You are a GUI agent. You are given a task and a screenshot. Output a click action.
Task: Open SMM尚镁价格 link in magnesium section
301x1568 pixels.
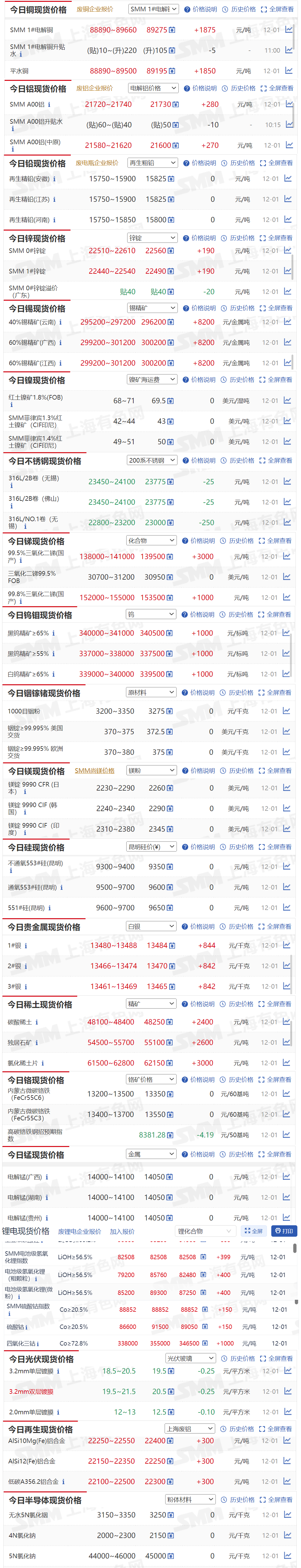(94, 771)
